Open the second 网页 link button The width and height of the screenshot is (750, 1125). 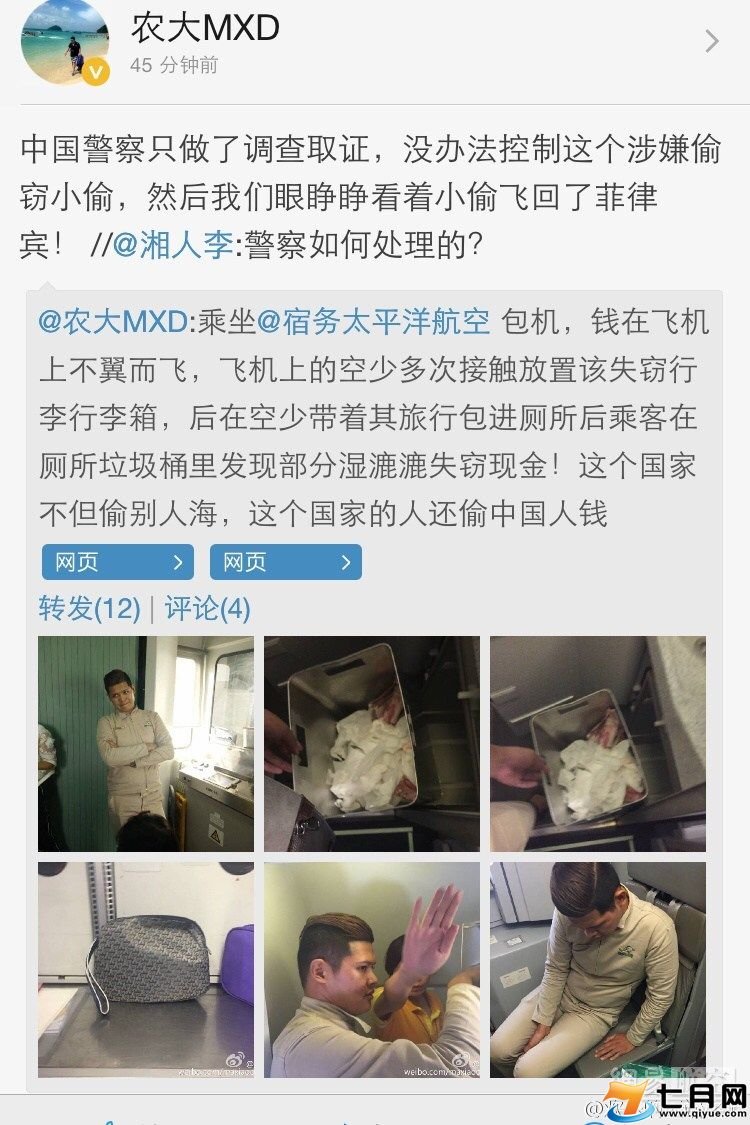[285, 562]
